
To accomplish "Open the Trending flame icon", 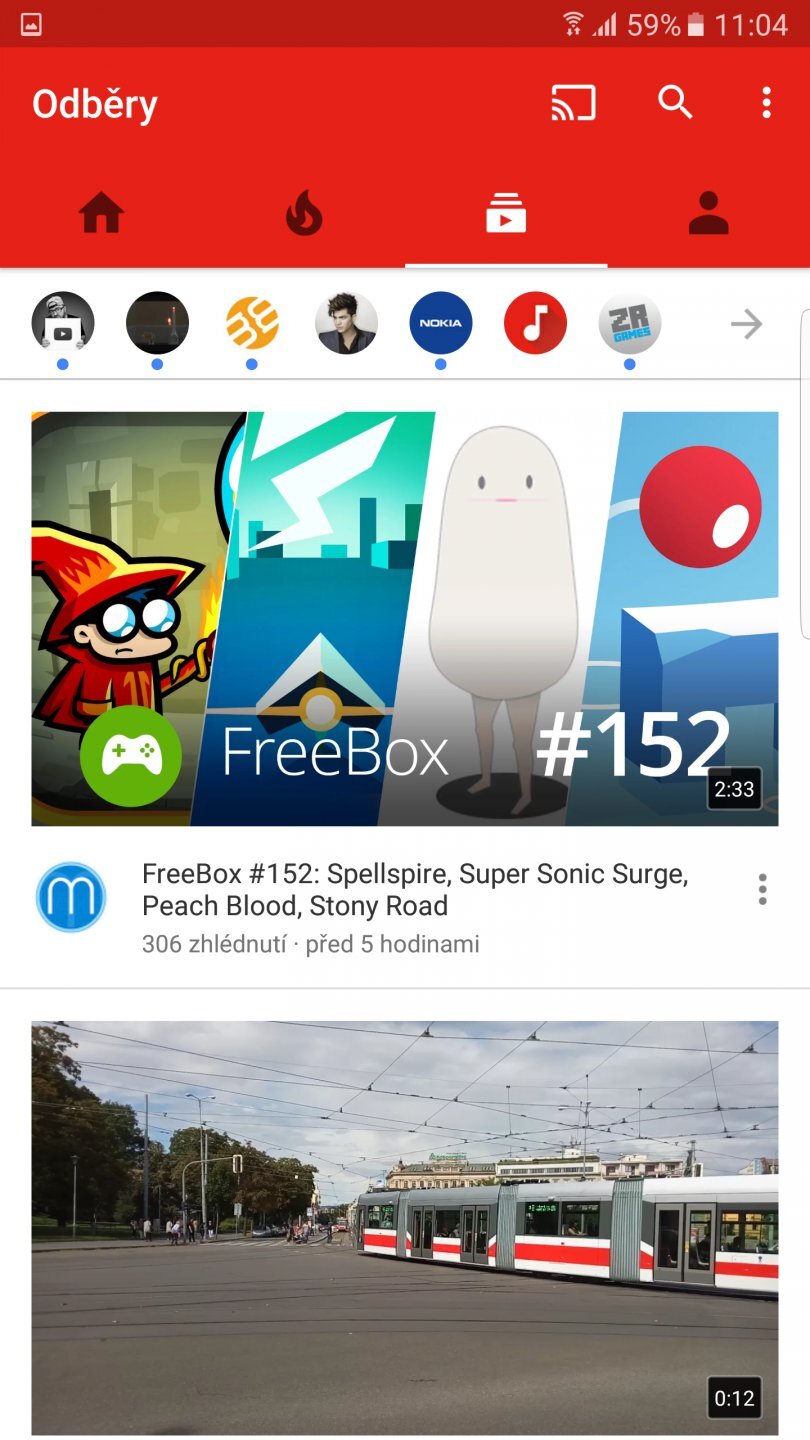I will coord(303,212).
